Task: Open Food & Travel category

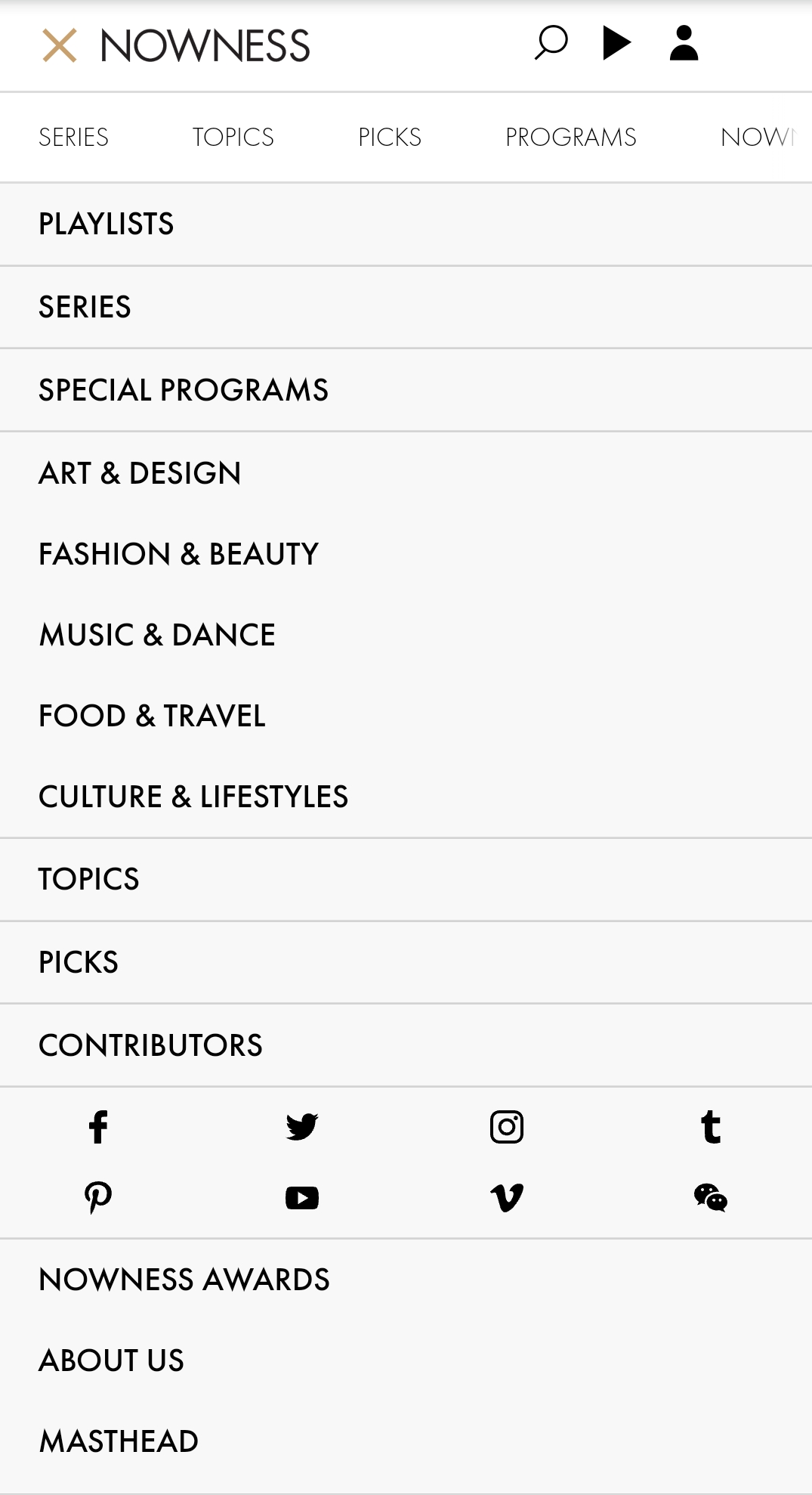Action: pos(152,717)
